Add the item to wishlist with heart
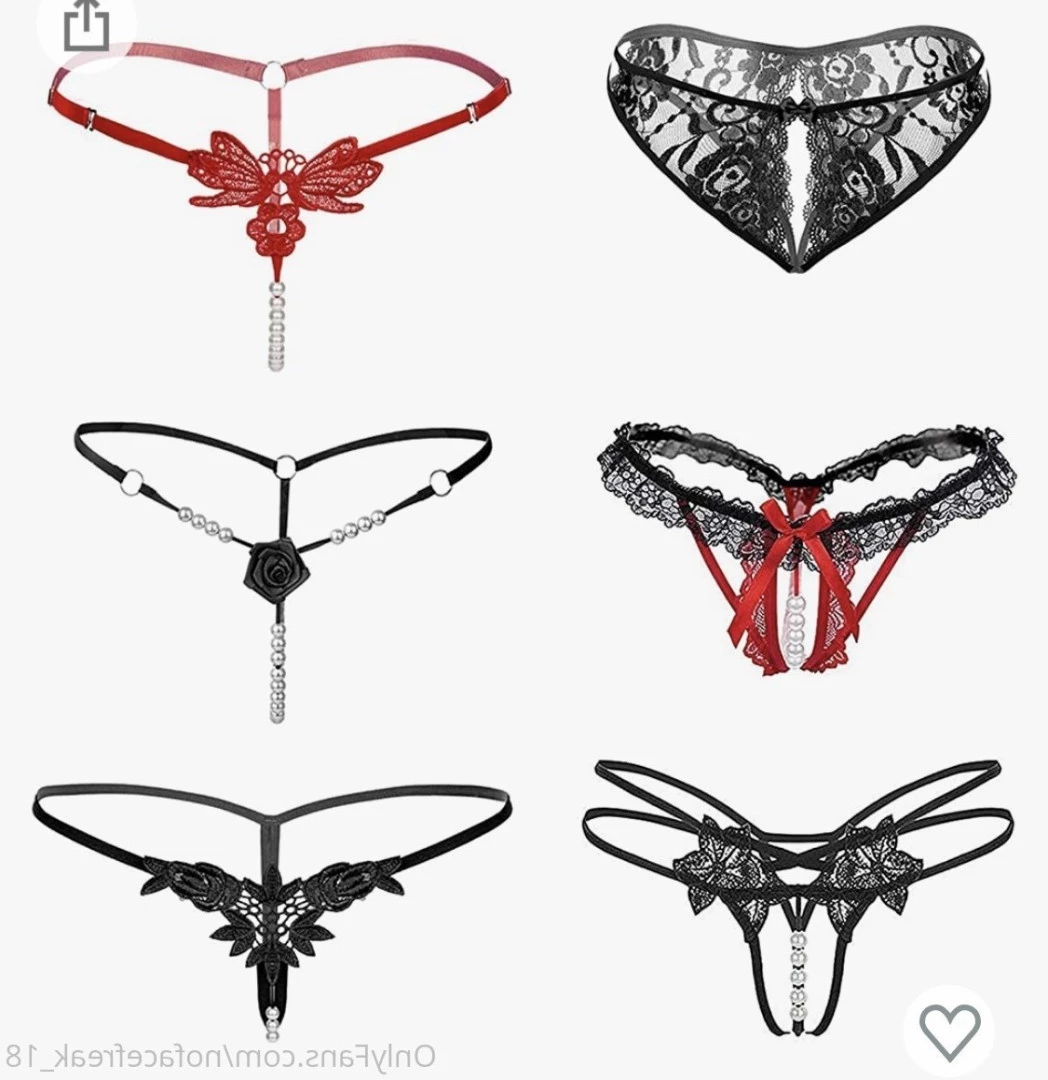This screenshot has height=1080, width=1048. (949, 1030)
